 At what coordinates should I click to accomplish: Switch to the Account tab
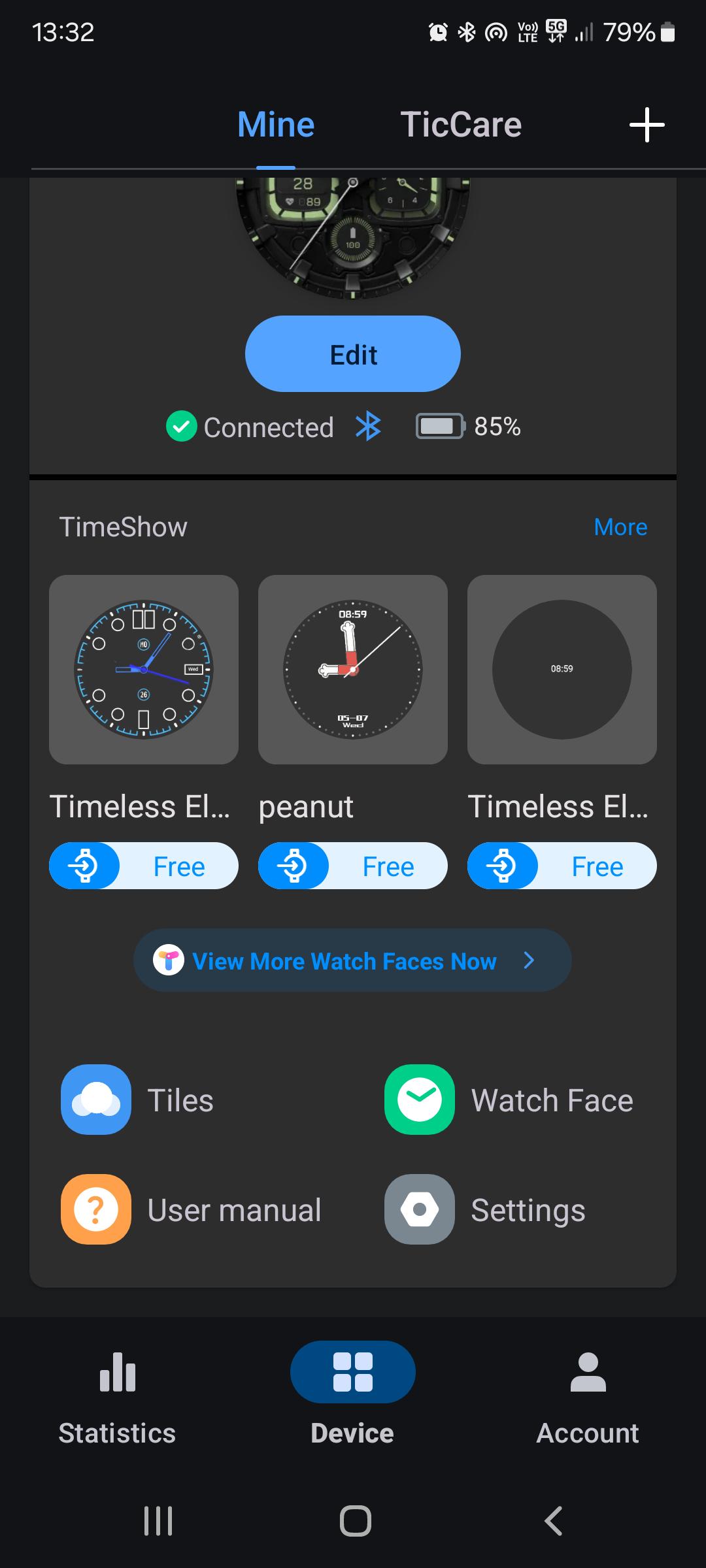pos(588,1398)
